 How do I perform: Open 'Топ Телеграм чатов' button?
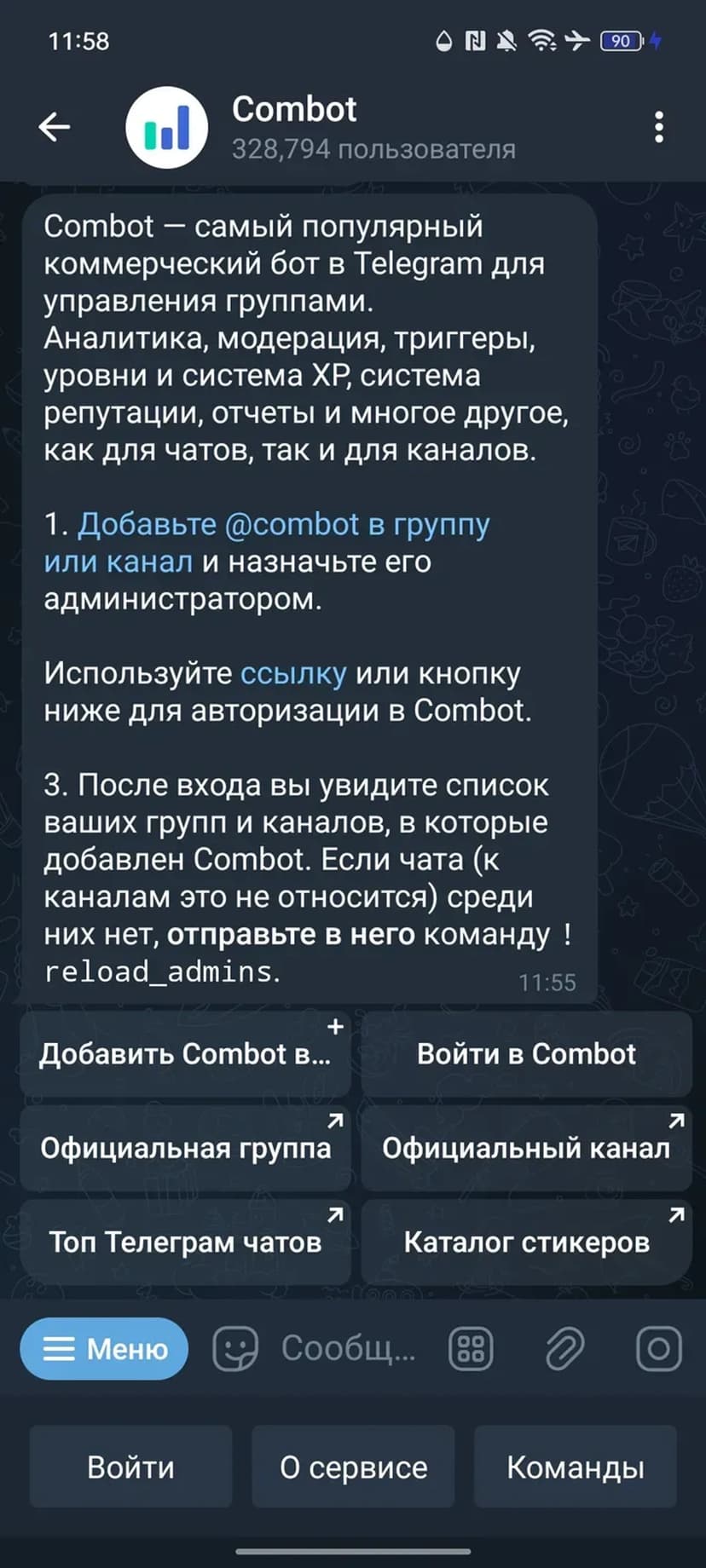185,1242
